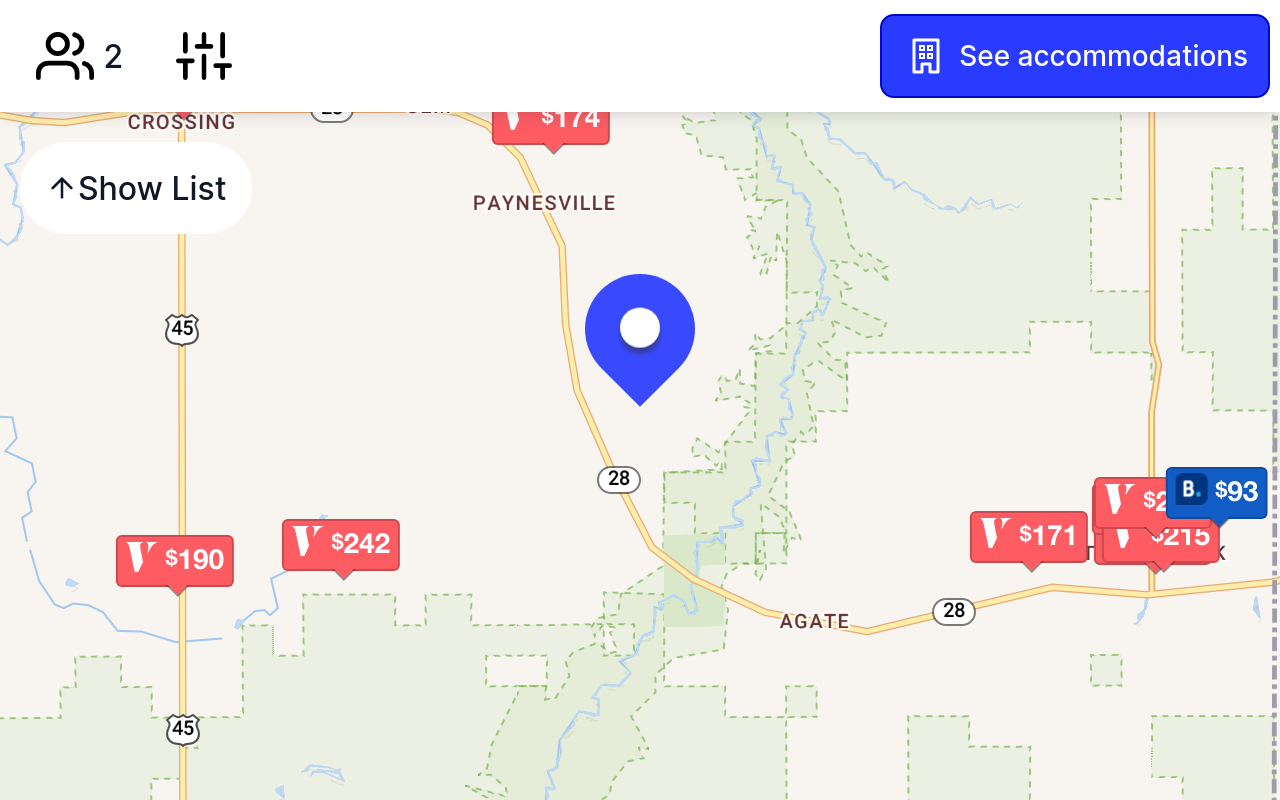Open the filter settings sliders icon

[204, 56]
